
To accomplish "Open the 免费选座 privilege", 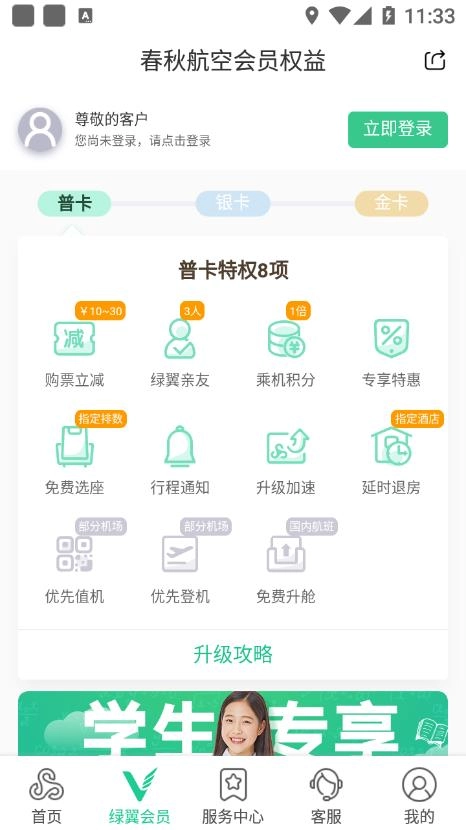I will (x=75, y=454).
